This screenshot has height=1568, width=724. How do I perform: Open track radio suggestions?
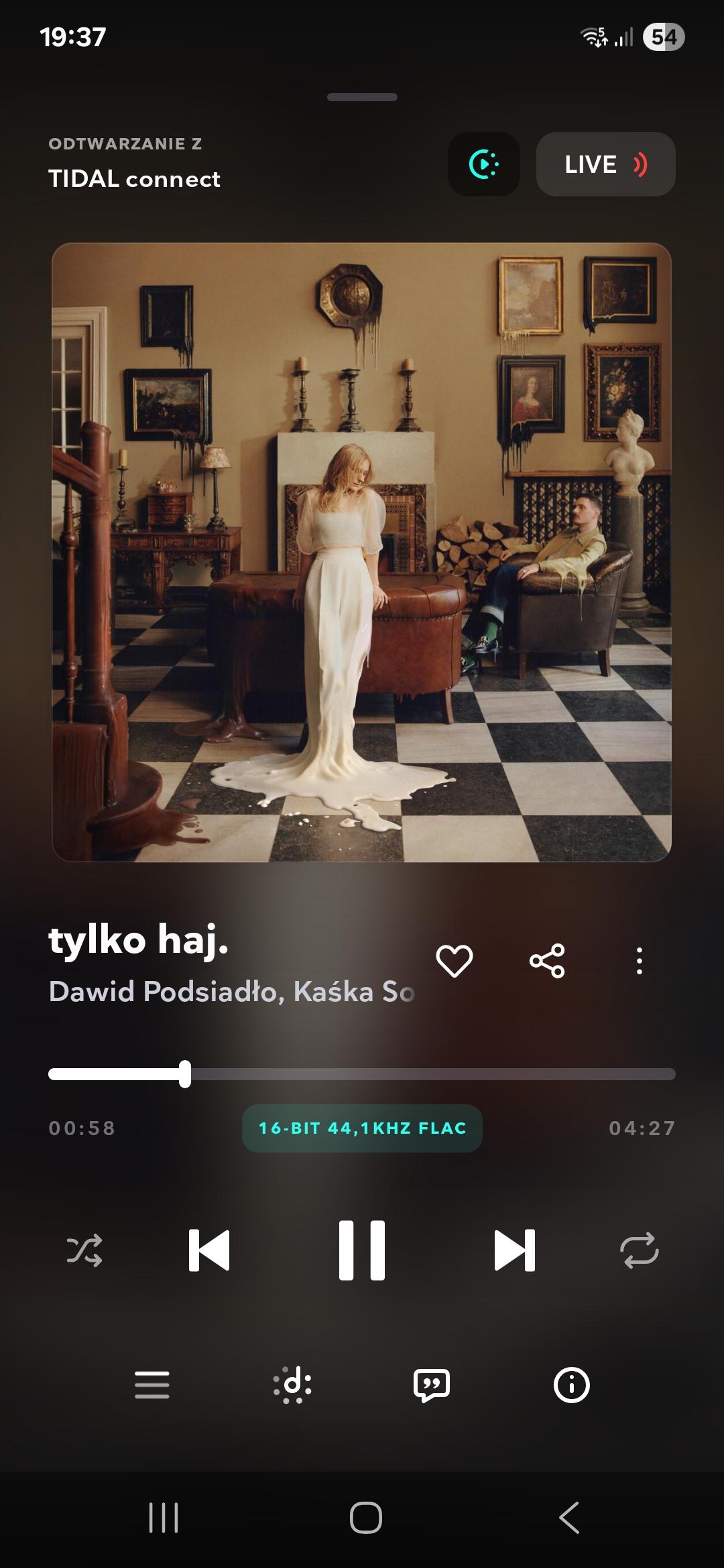(x=292, y=1385)
